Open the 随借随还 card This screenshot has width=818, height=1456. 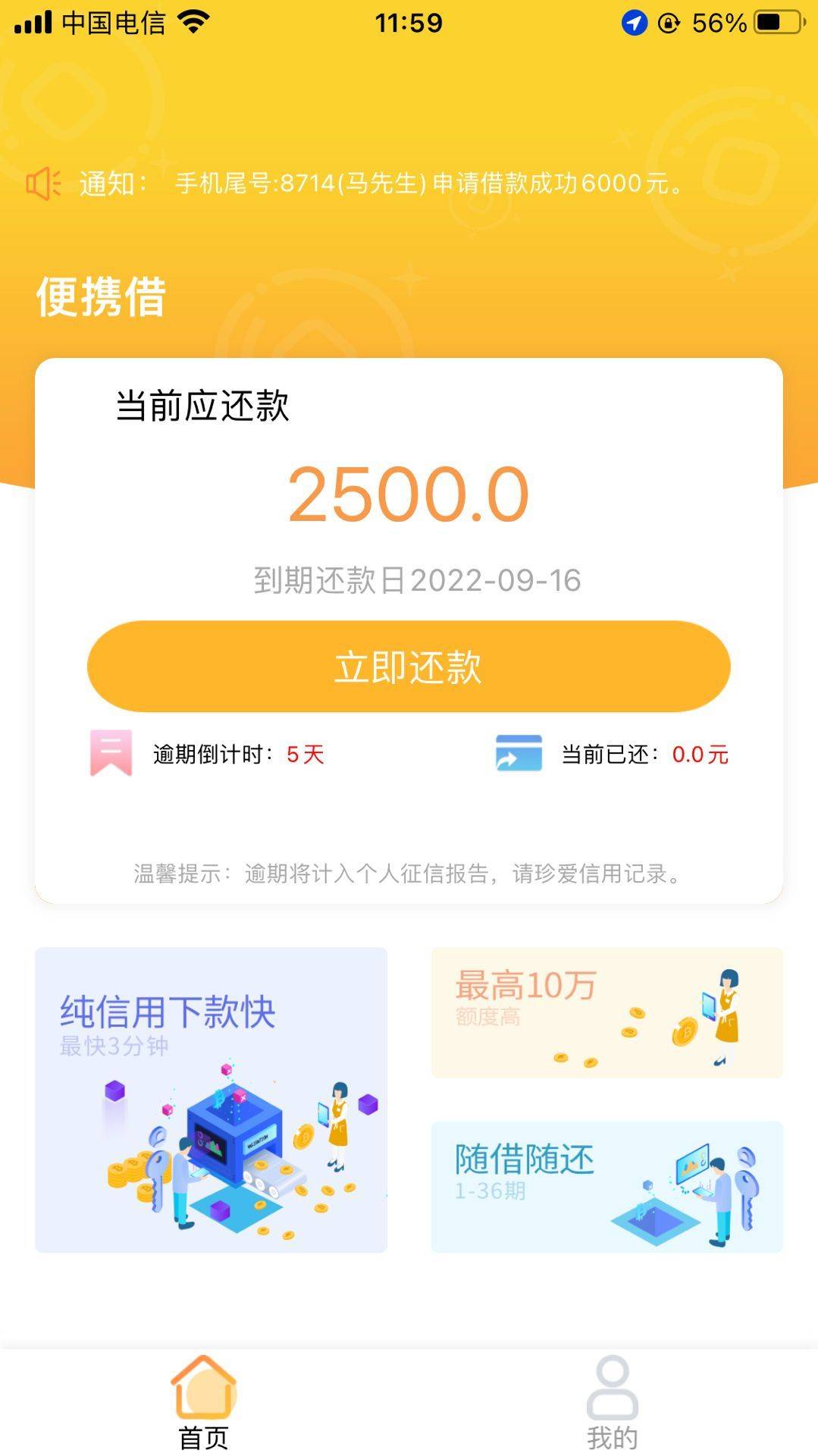pos(606,1187)
